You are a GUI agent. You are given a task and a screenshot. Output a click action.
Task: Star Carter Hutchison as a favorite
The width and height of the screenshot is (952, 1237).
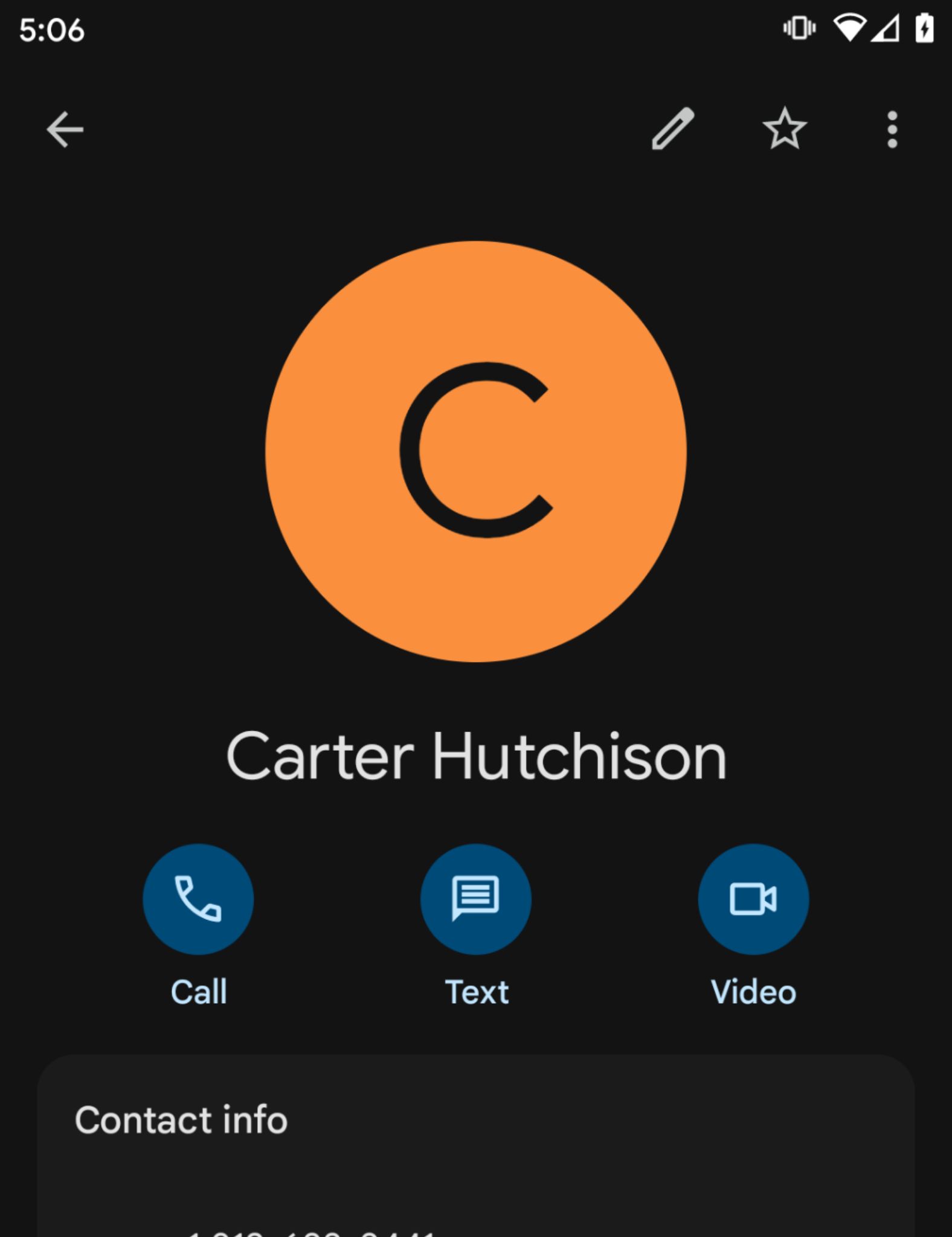[x=784, y=129]
